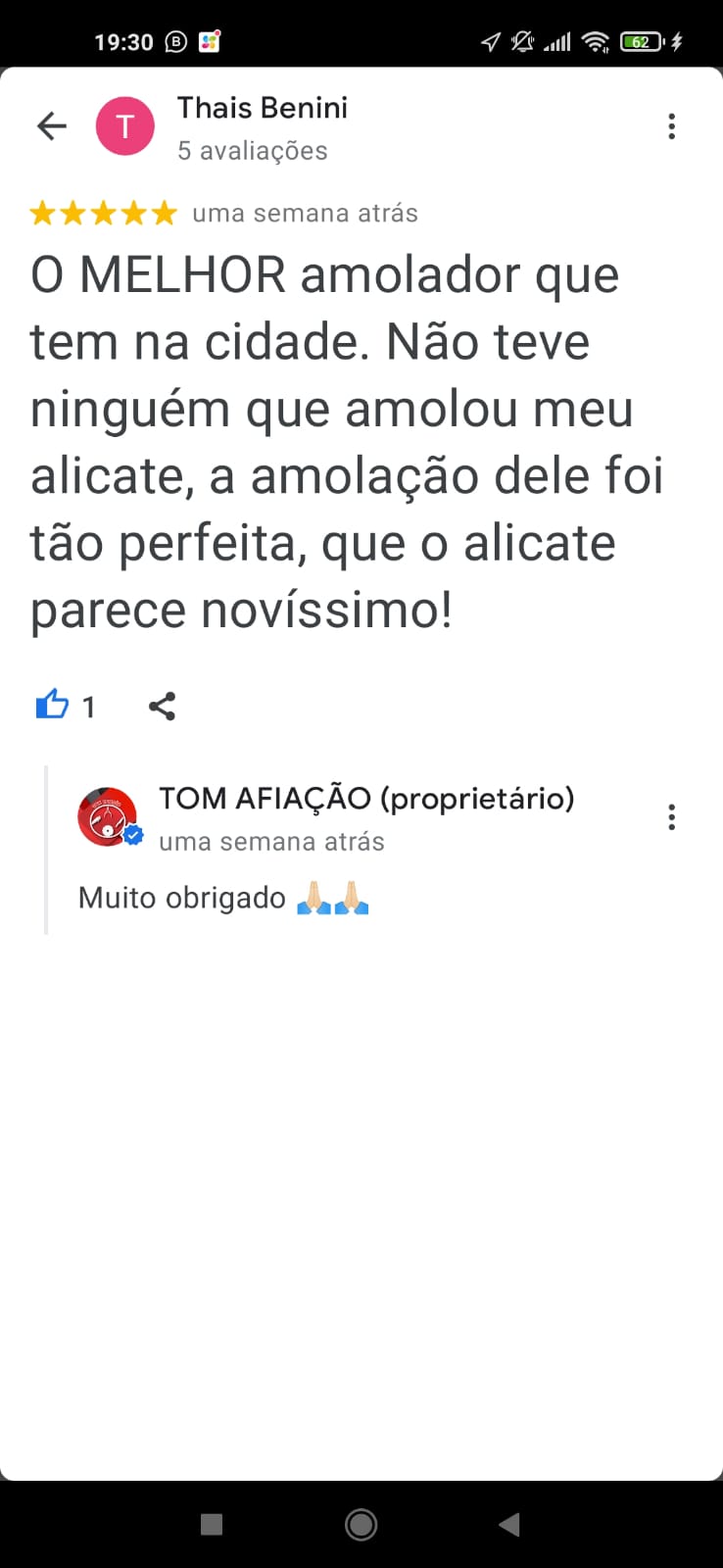Open recent apps with the square button
The height and width of the screenshot is (1568, 723).
click(212, 1524)
